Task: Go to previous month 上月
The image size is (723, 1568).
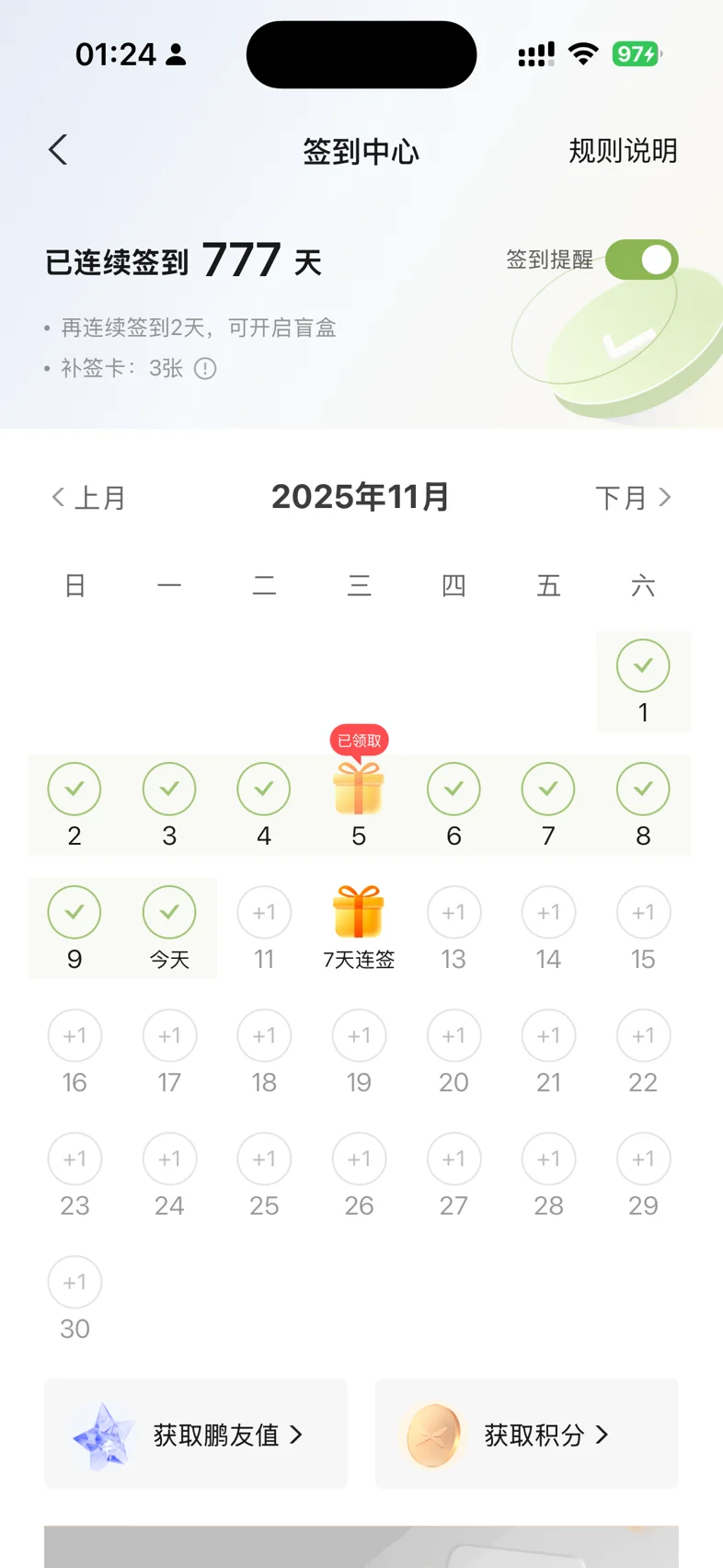Action: click(x=88, y=498)
